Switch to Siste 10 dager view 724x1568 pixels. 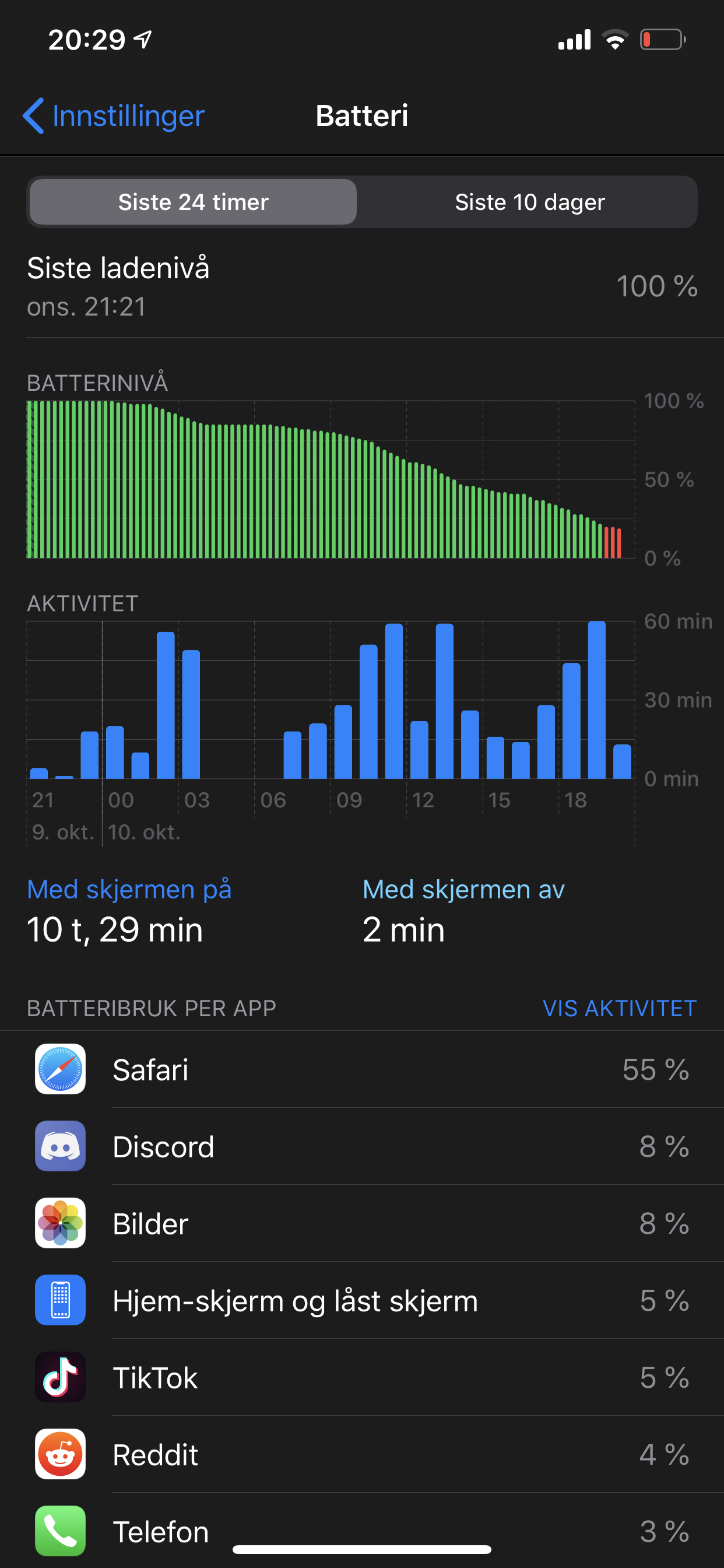click(529, 202)
